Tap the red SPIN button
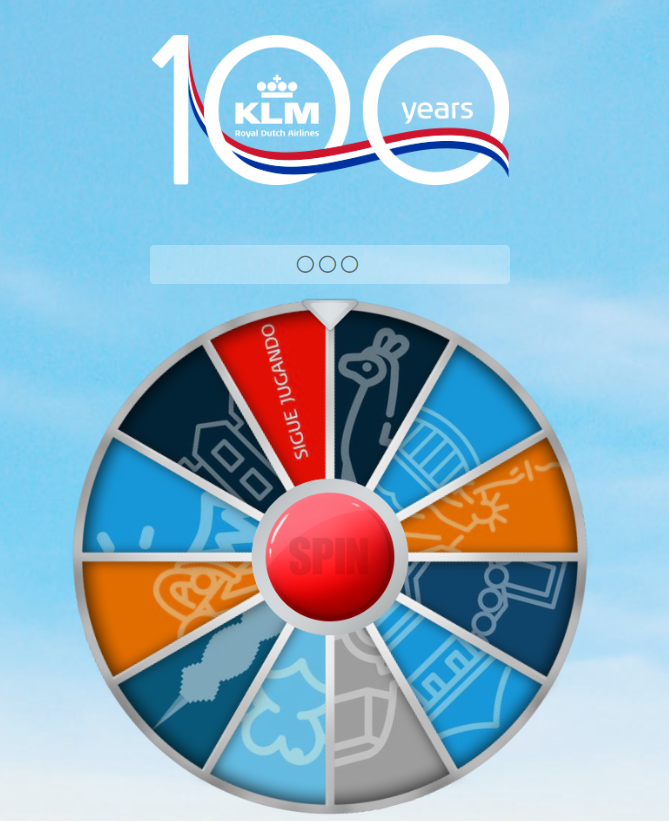 [330, 555]
